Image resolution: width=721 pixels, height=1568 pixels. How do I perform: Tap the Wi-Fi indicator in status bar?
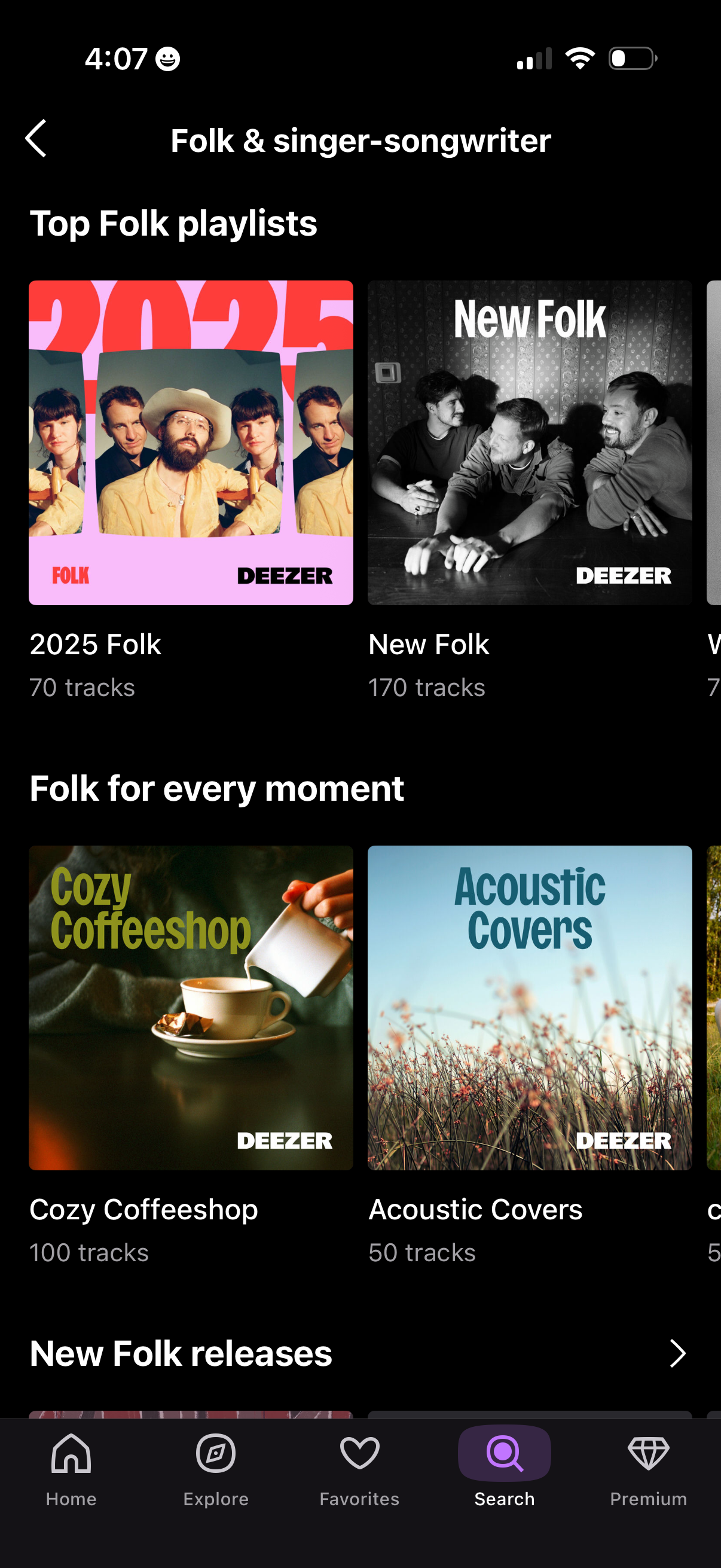tap(579, 57)
